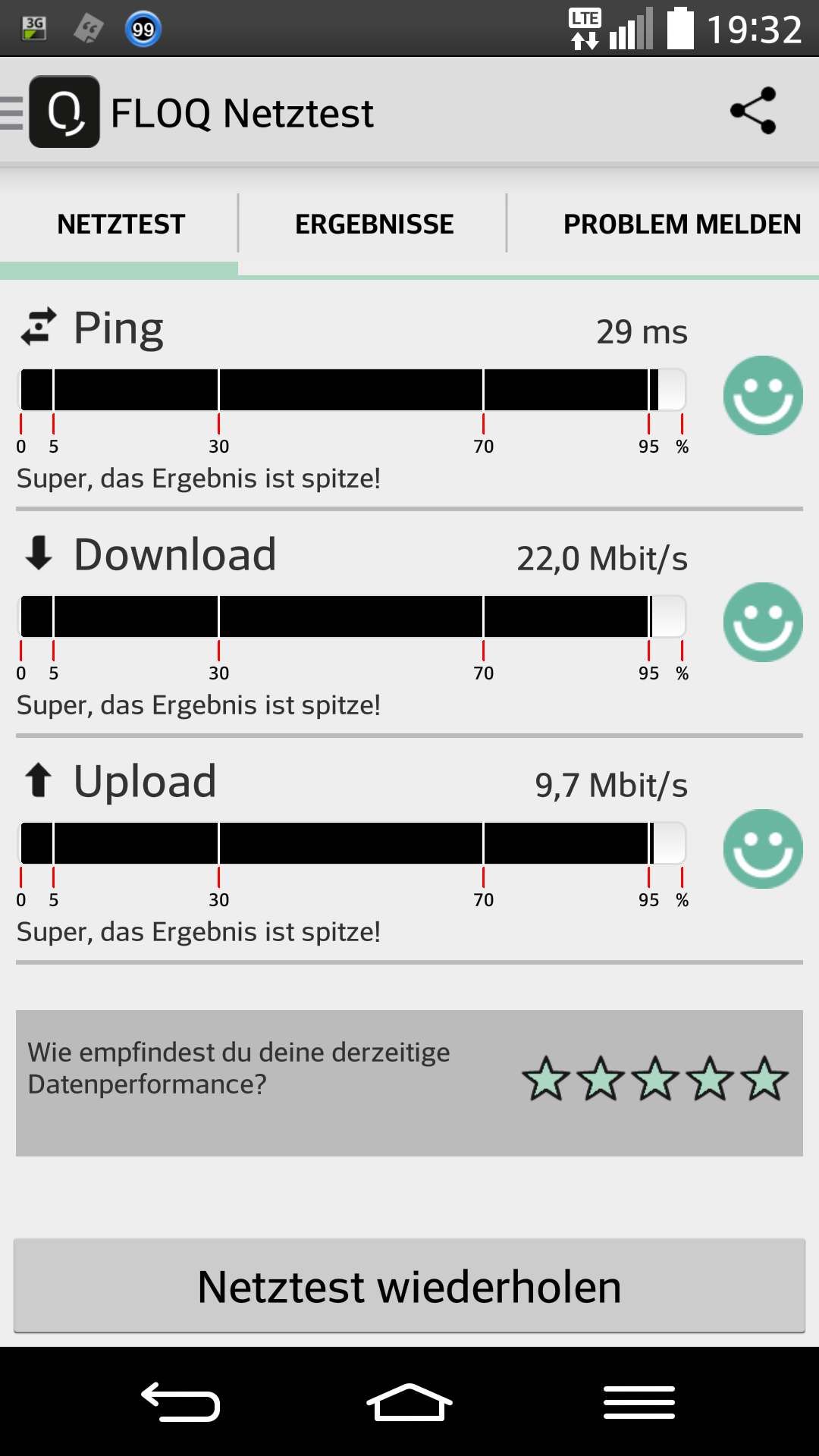Image resolution: width=819 pixels, height=1456 pixels.
Task: Switch to the Netztest tab
Action: (x=121, y=224)
